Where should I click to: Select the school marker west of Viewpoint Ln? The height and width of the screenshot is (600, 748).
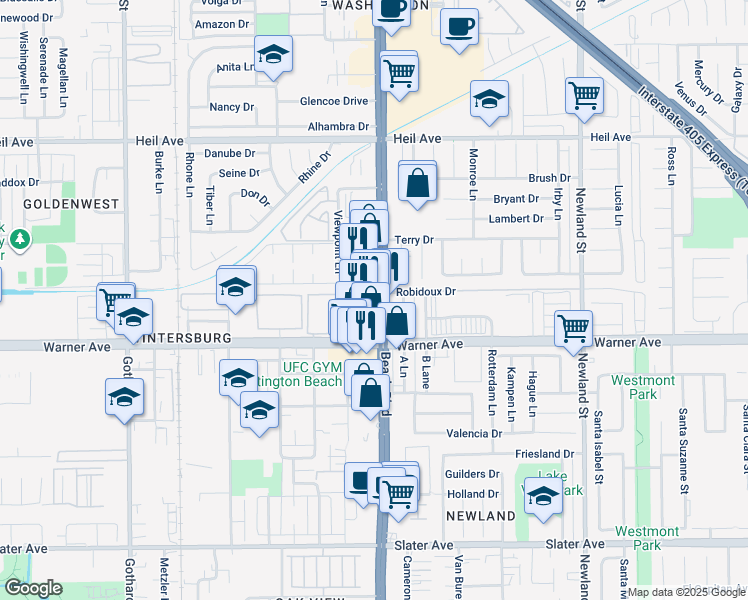coord(233,287)
